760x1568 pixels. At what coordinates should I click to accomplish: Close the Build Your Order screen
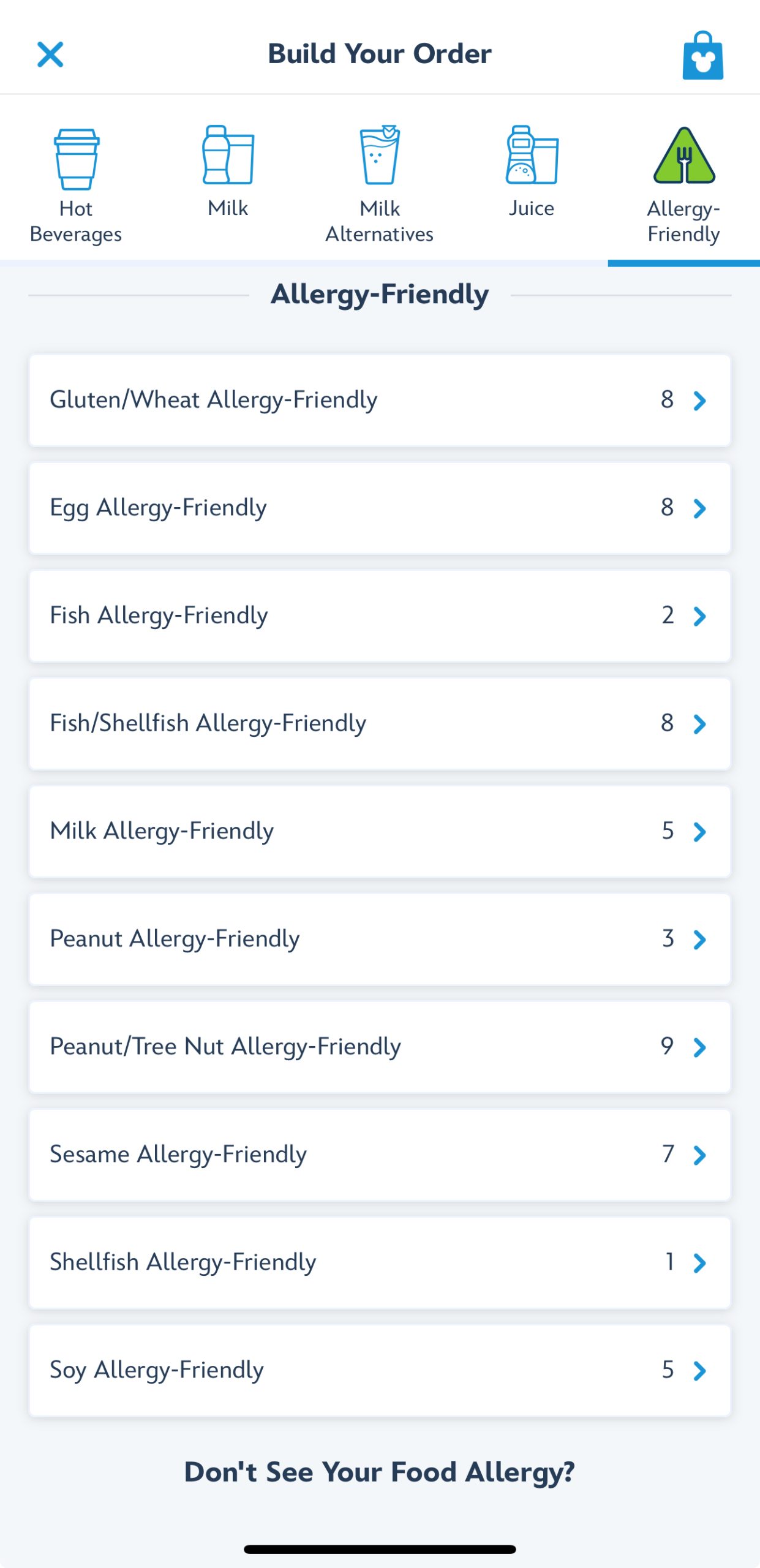[50, 55]
